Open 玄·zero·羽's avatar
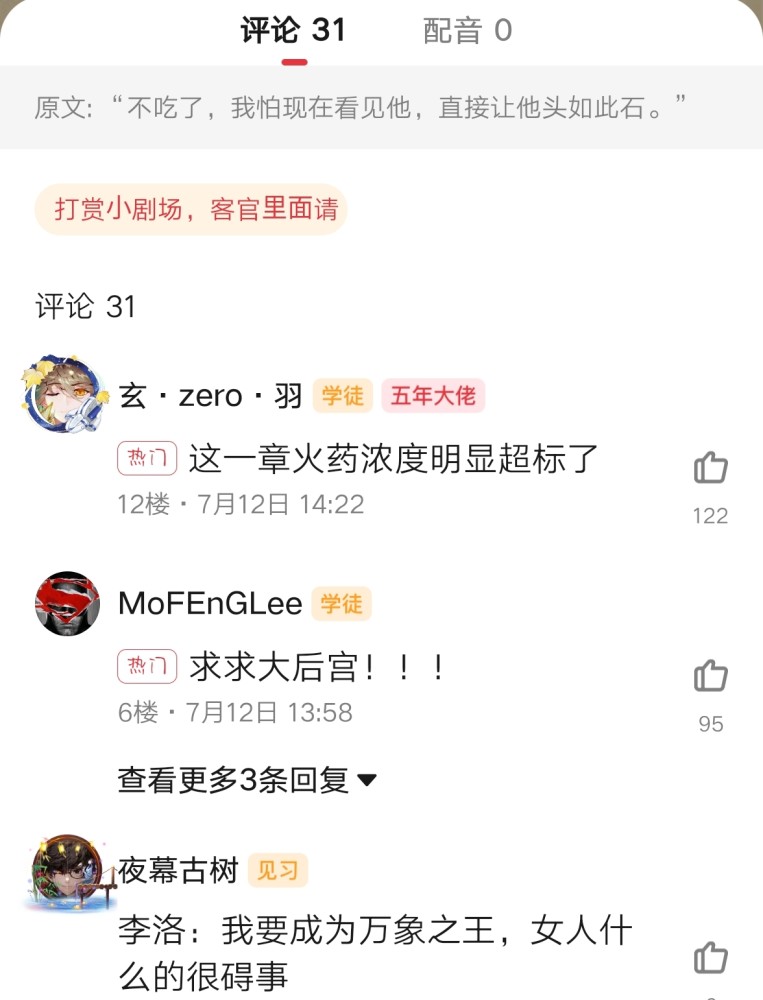763x1000 pixels. click(x=65, y=394)
